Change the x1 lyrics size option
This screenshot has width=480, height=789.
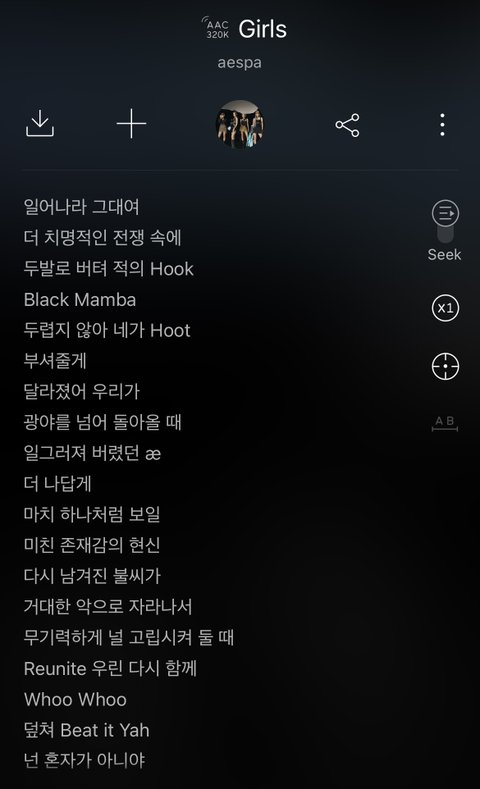tap(445, 308)
